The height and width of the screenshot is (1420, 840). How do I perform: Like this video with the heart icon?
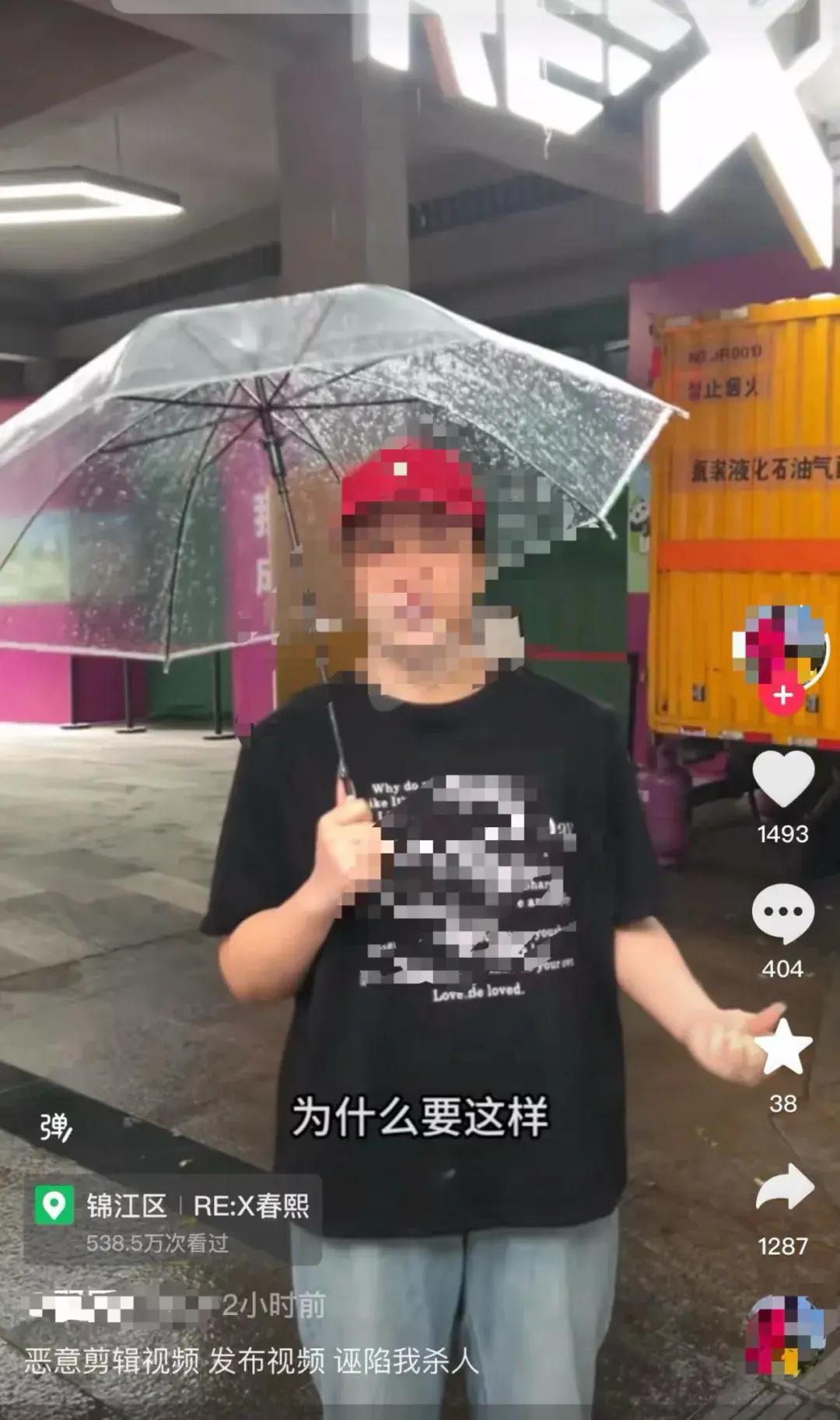point(782,780)
